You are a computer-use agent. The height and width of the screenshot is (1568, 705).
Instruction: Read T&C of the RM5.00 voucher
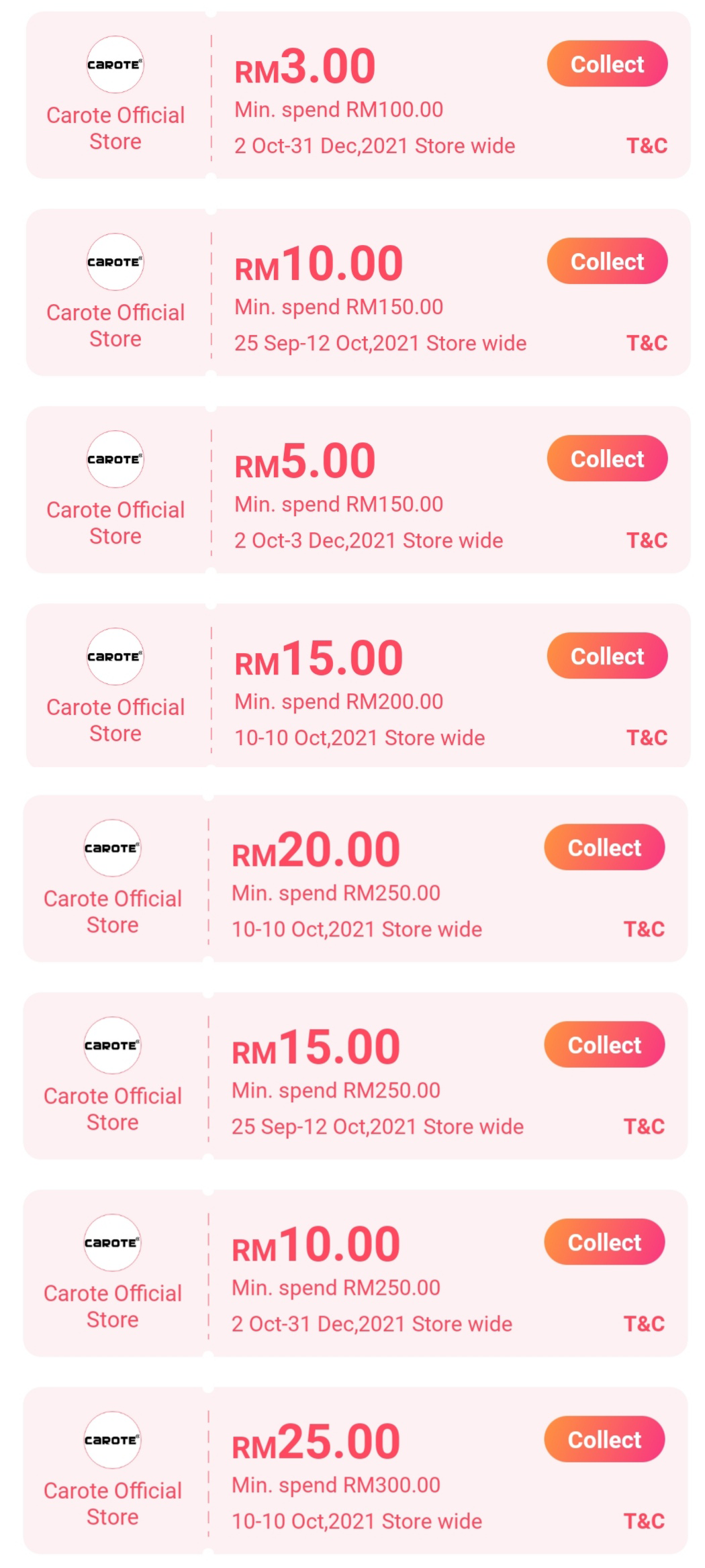[646, 540]
